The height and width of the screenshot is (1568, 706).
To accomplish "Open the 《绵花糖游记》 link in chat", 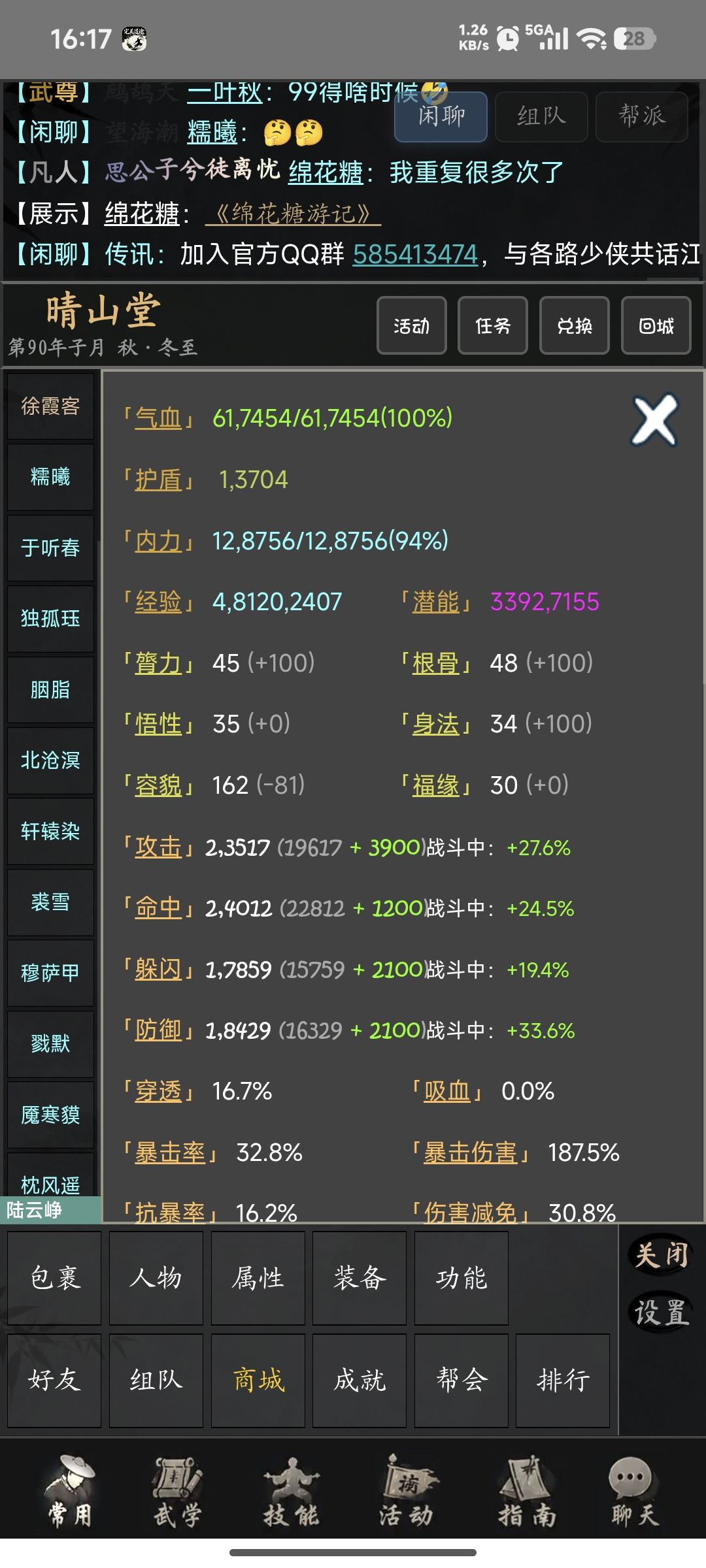I will [293, 214].
